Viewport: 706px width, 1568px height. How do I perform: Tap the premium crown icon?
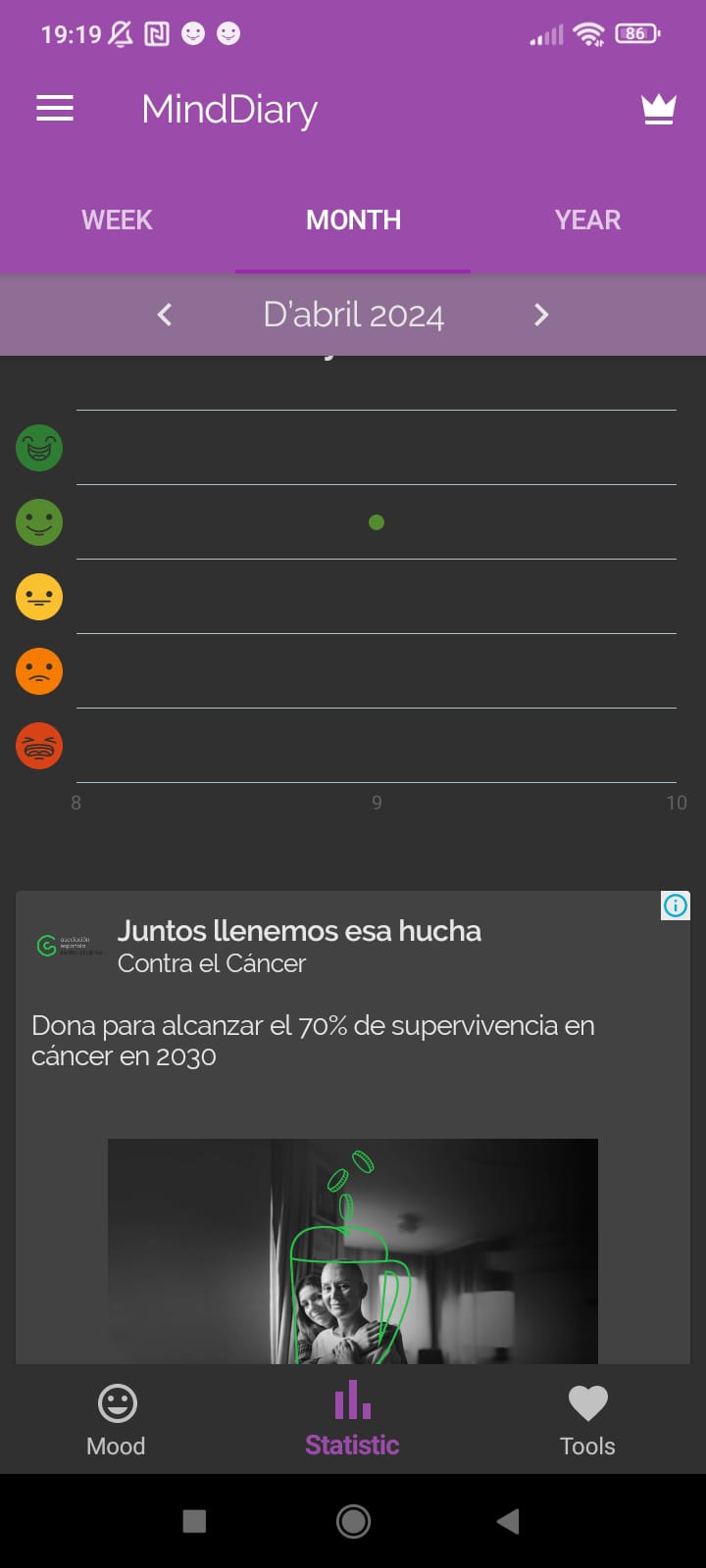659,108
